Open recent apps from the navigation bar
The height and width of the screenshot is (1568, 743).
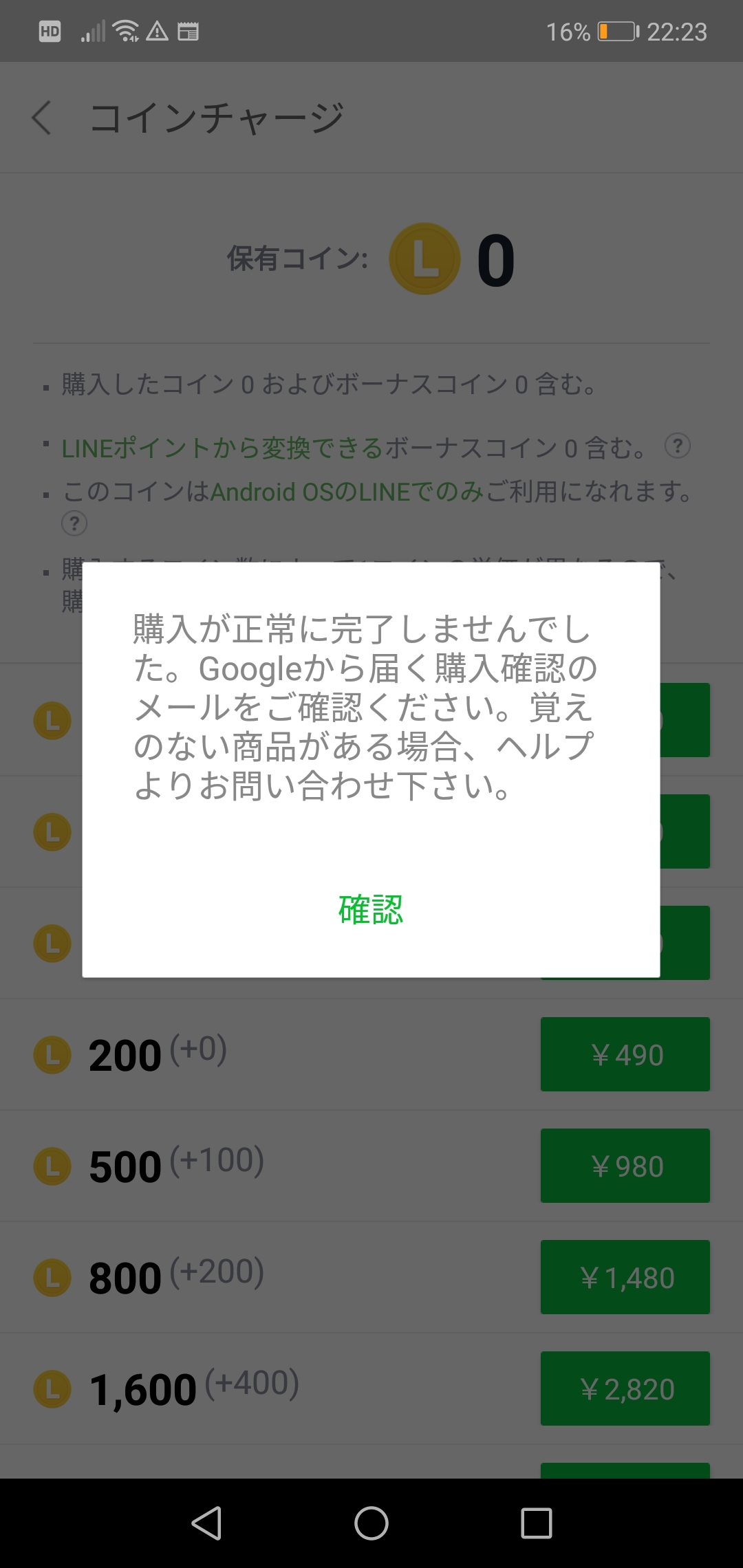[537, 1523]
